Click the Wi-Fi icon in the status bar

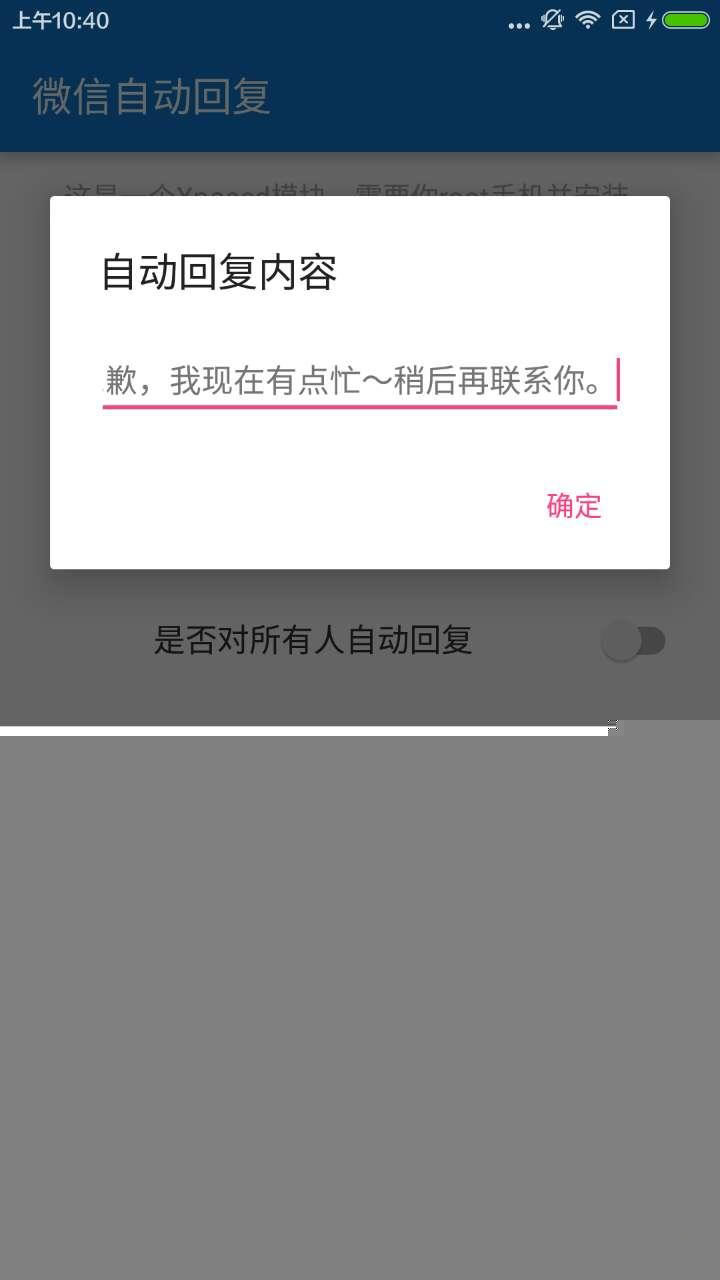pos(588,20)
